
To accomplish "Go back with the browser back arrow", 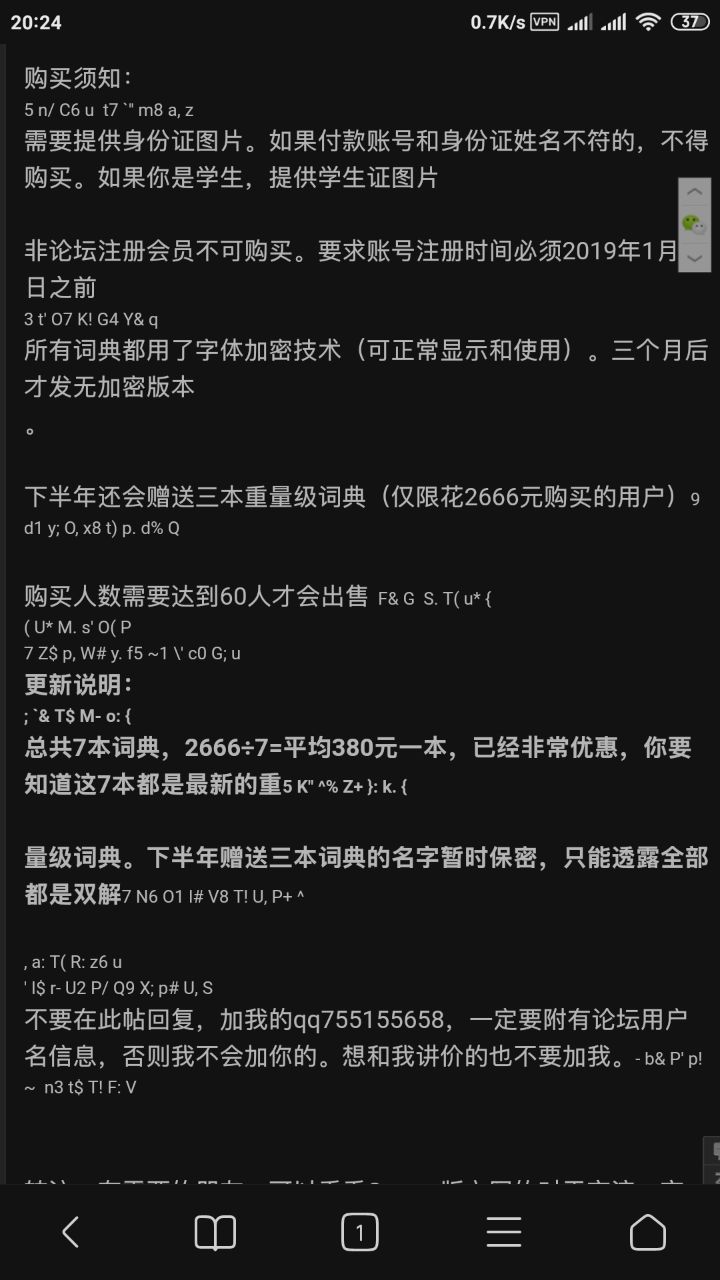I will click(71, 1232).
